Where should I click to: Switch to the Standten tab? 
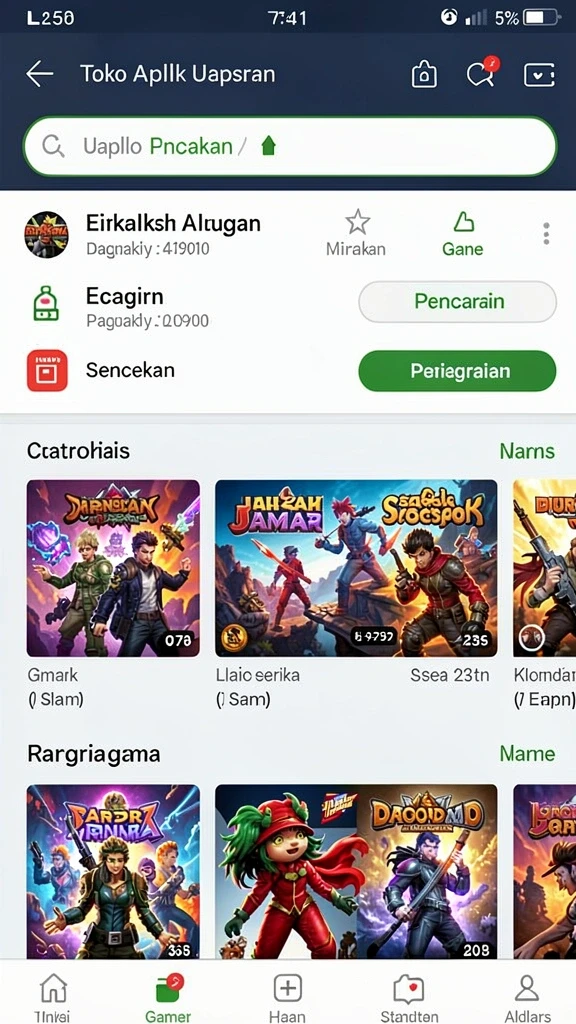click(409, 998)
